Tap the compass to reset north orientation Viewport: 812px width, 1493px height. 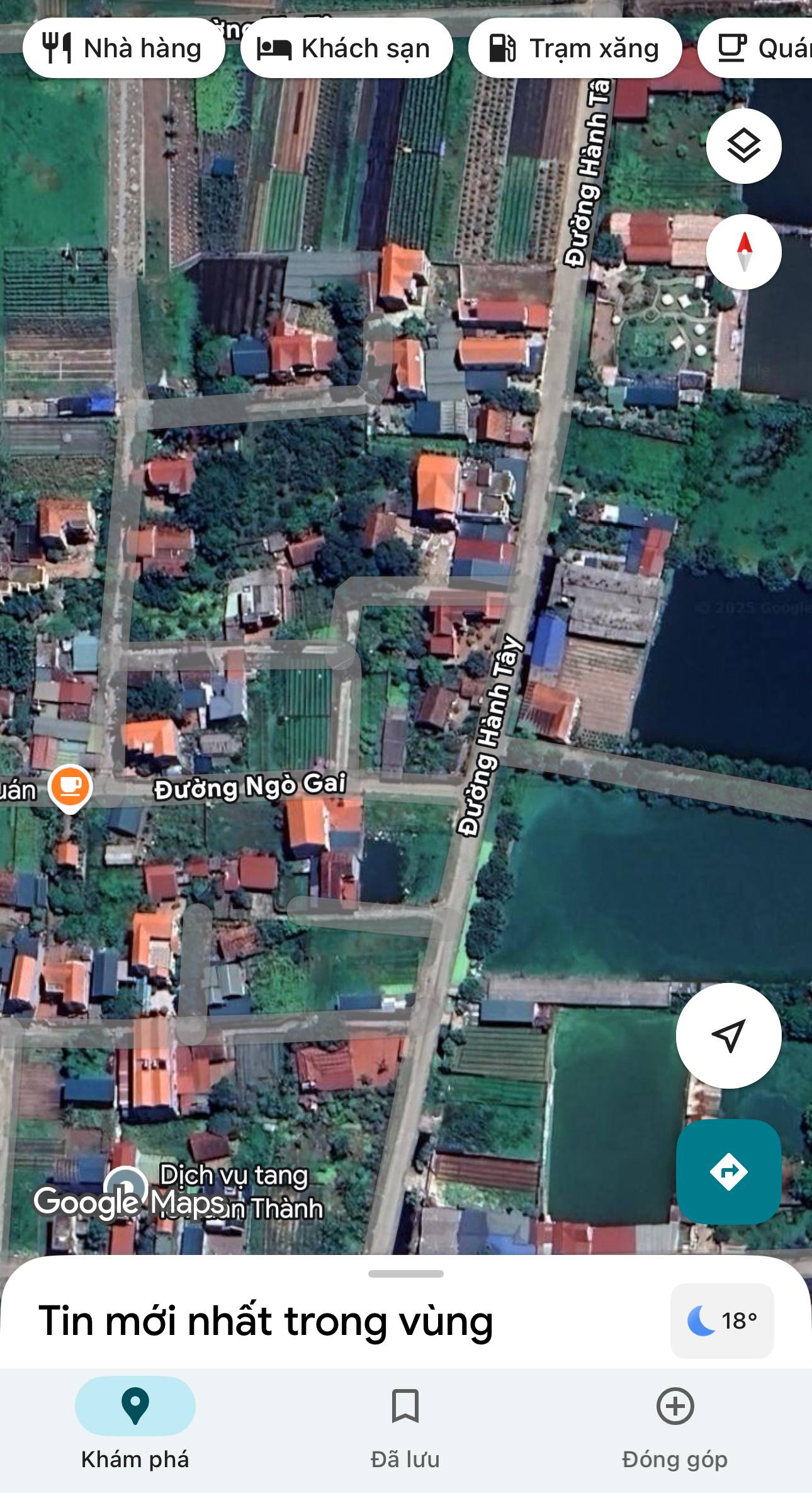point(743,250)
